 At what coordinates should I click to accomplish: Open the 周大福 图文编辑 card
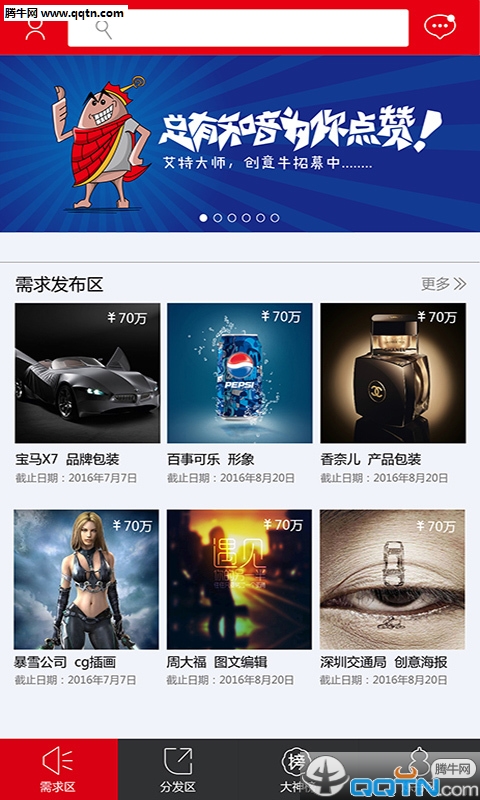239,597
